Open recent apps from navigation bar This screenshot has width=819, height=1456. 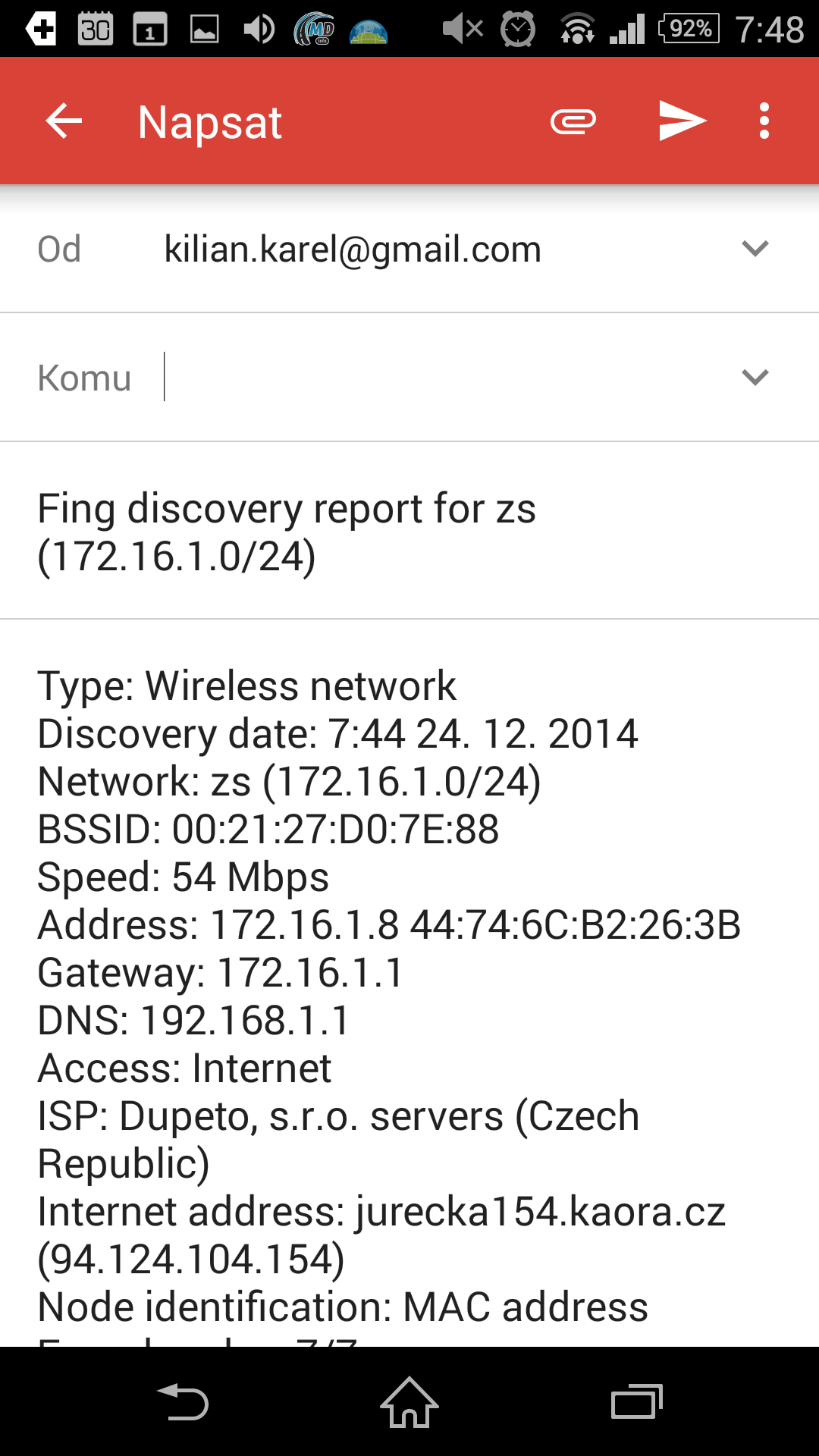[637, 1402]
